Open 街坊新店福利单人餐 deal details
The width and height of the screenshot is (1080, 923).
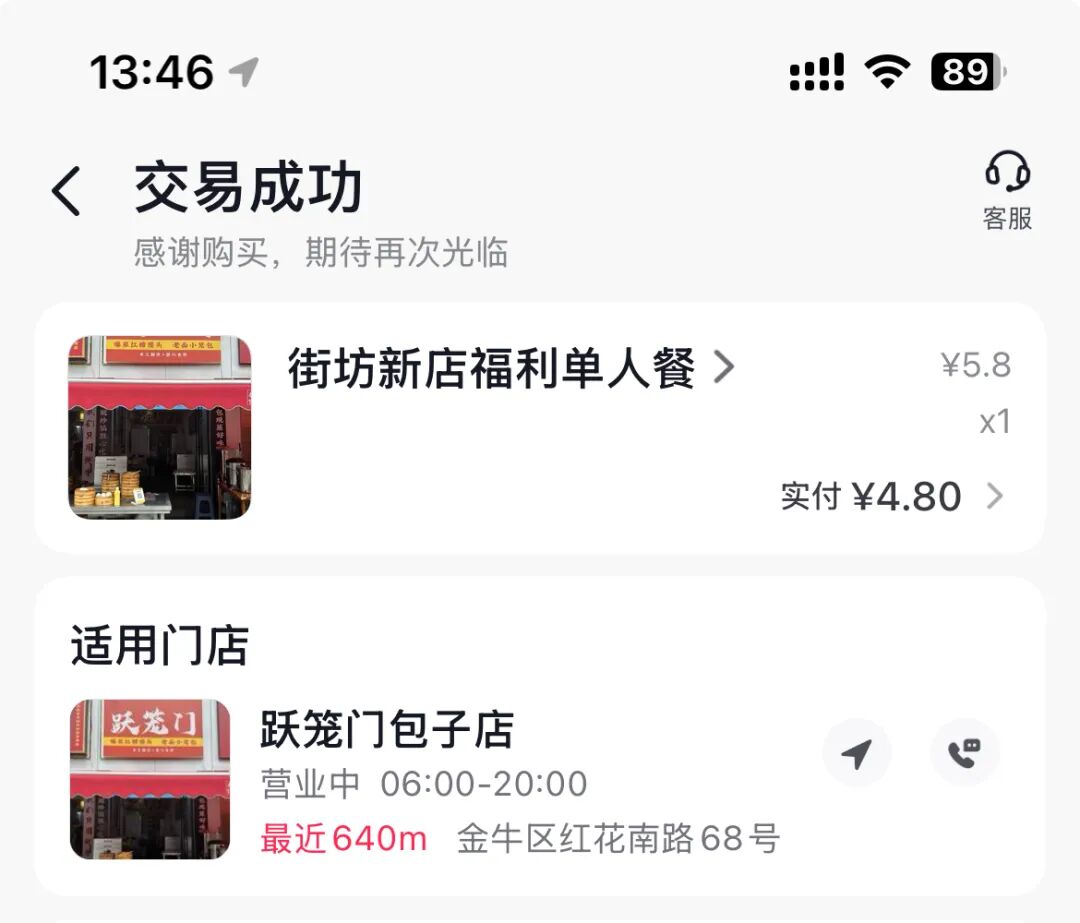point(510,369)
